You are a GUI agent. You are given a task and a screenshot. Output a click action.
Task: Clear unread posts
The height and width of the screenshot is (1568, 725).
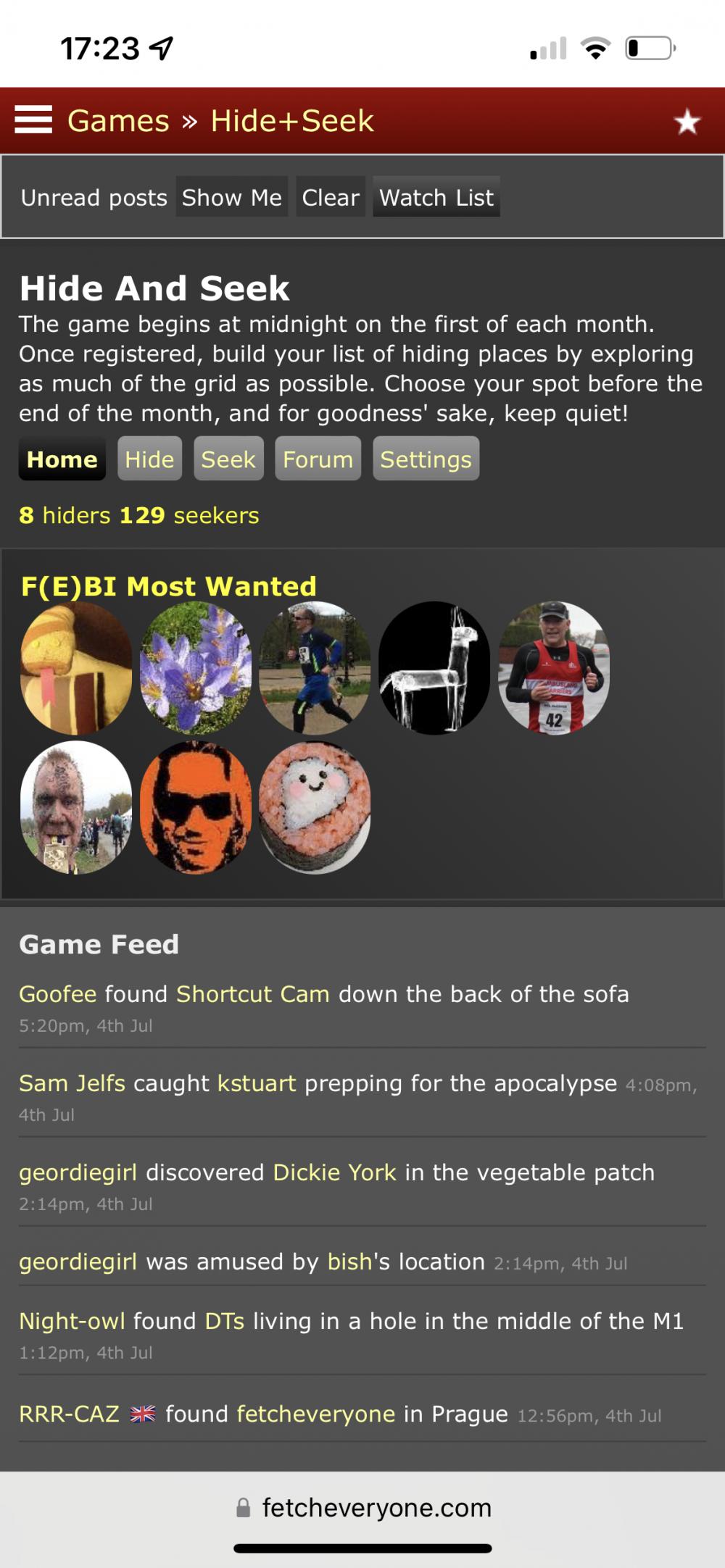coord(331,197)
